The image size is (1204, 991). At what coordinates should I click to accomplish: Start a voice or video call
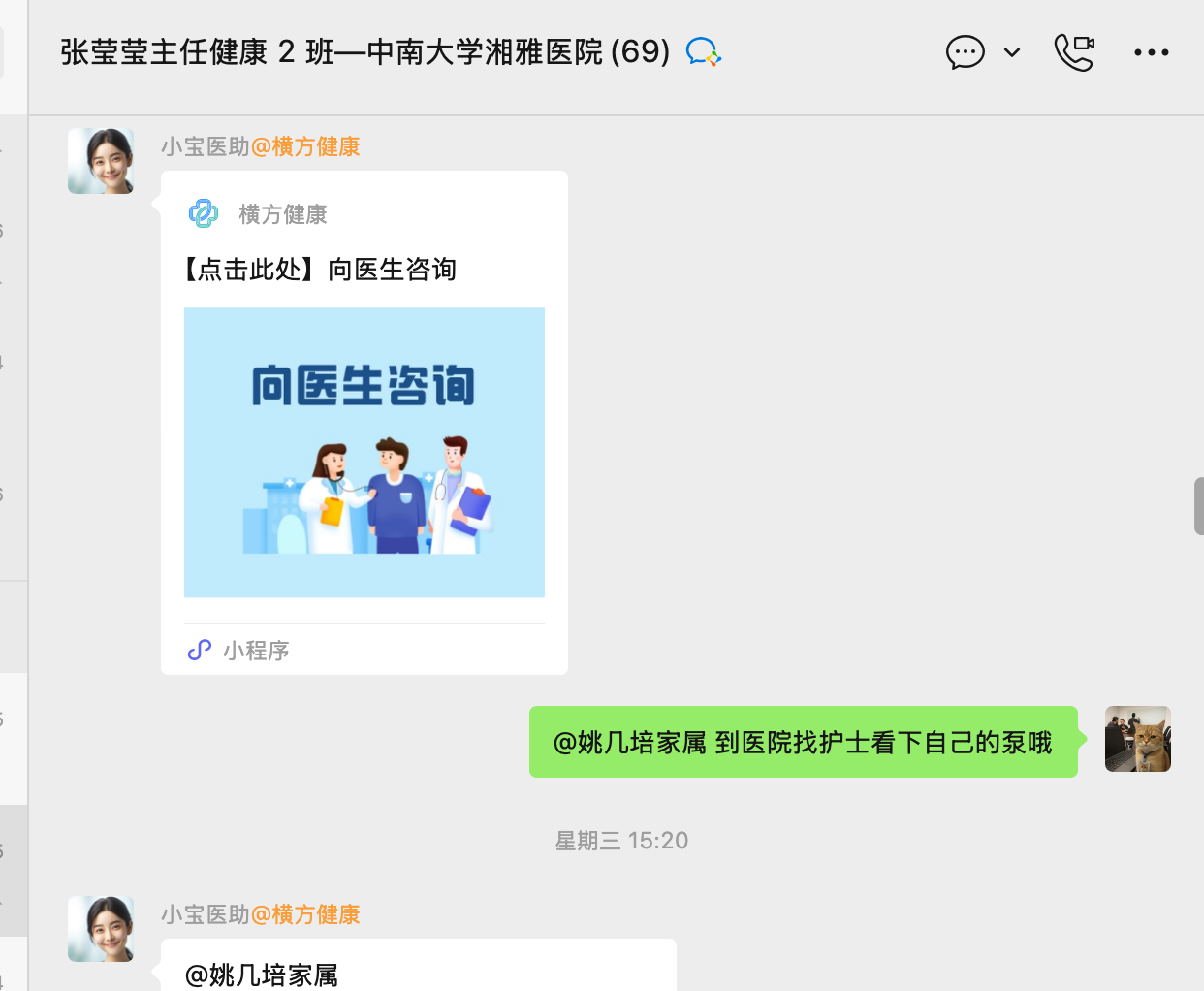coord(1074,52)
